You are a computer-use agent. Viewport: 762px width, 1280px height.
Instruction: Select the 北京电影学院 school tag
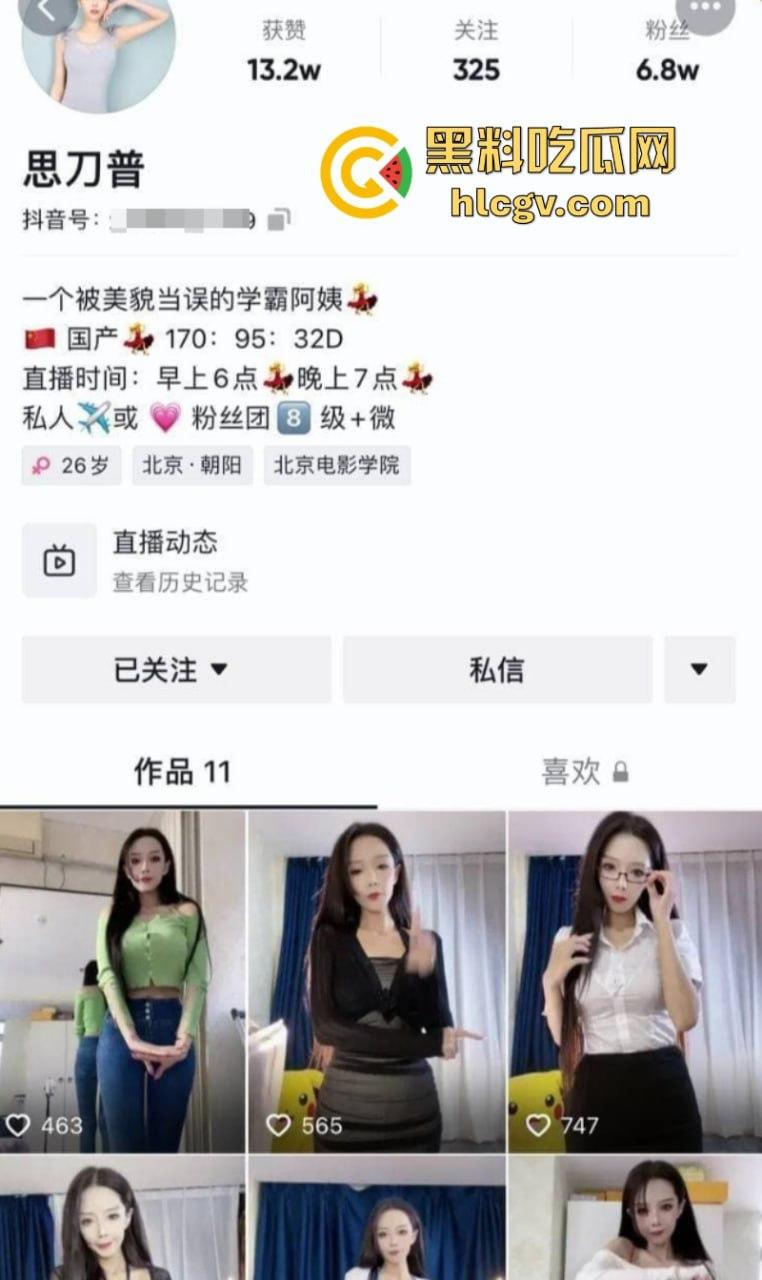click(337, 466)
